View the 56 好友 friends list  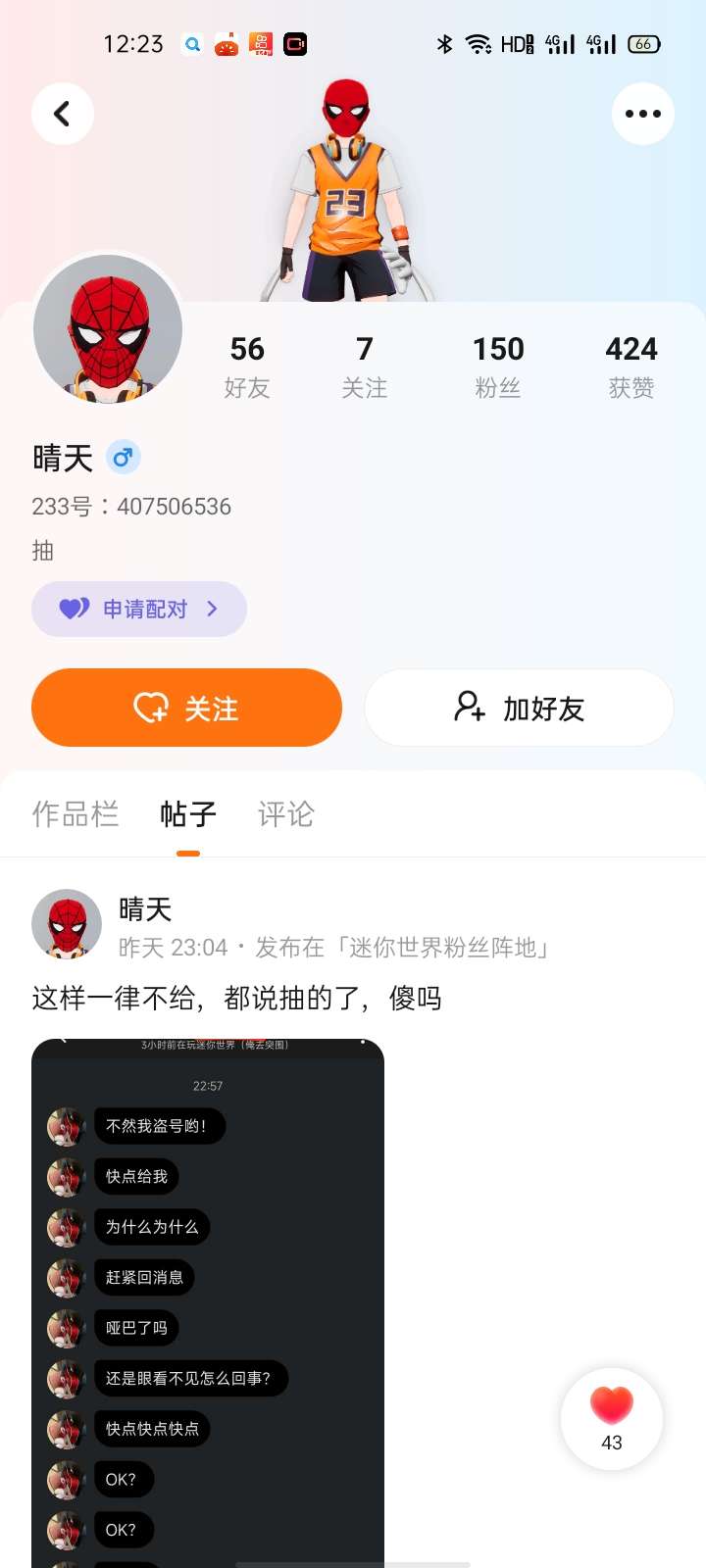click(247, 367)
